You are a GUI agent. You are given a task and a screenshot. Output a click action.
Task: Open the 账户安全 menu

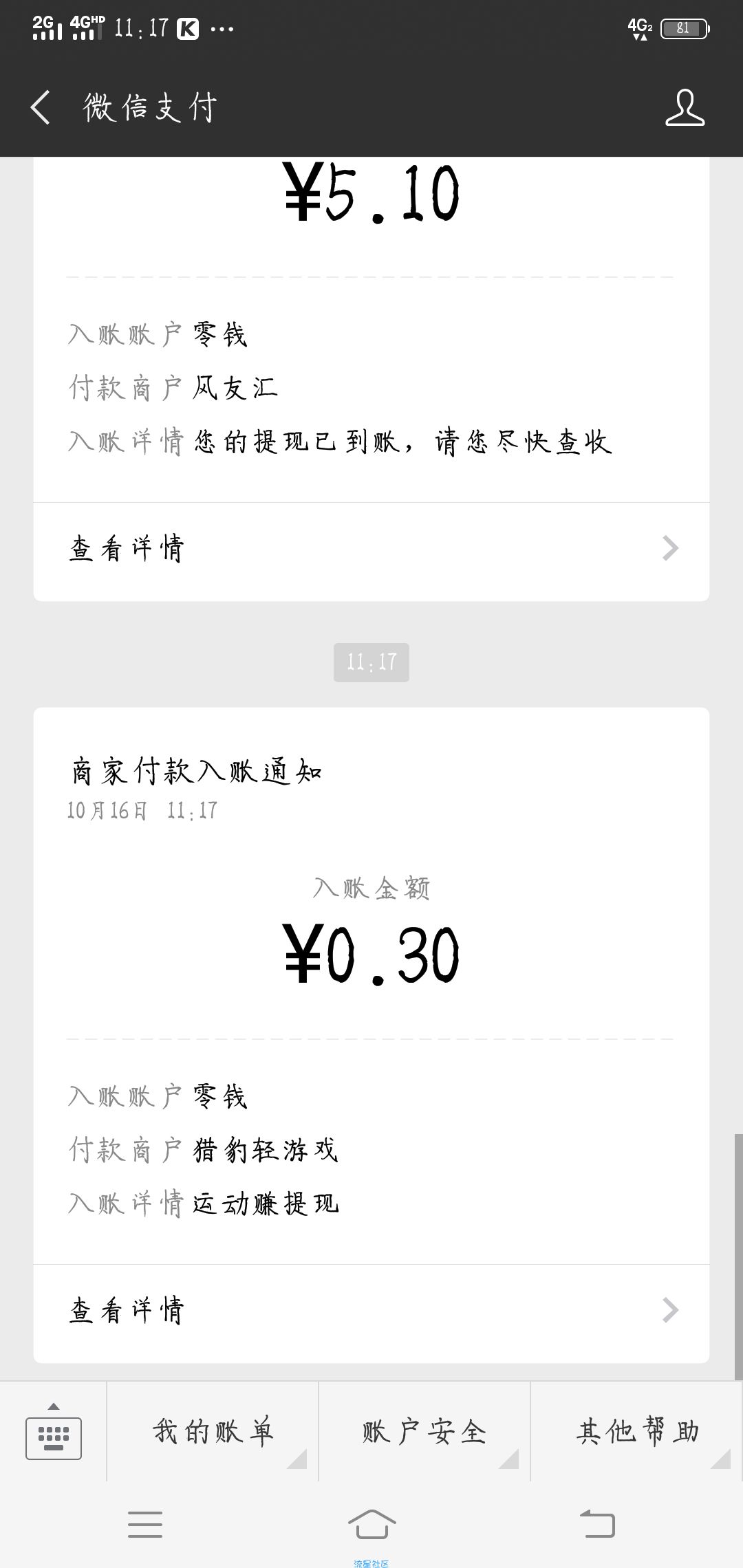pos(424,1432)
